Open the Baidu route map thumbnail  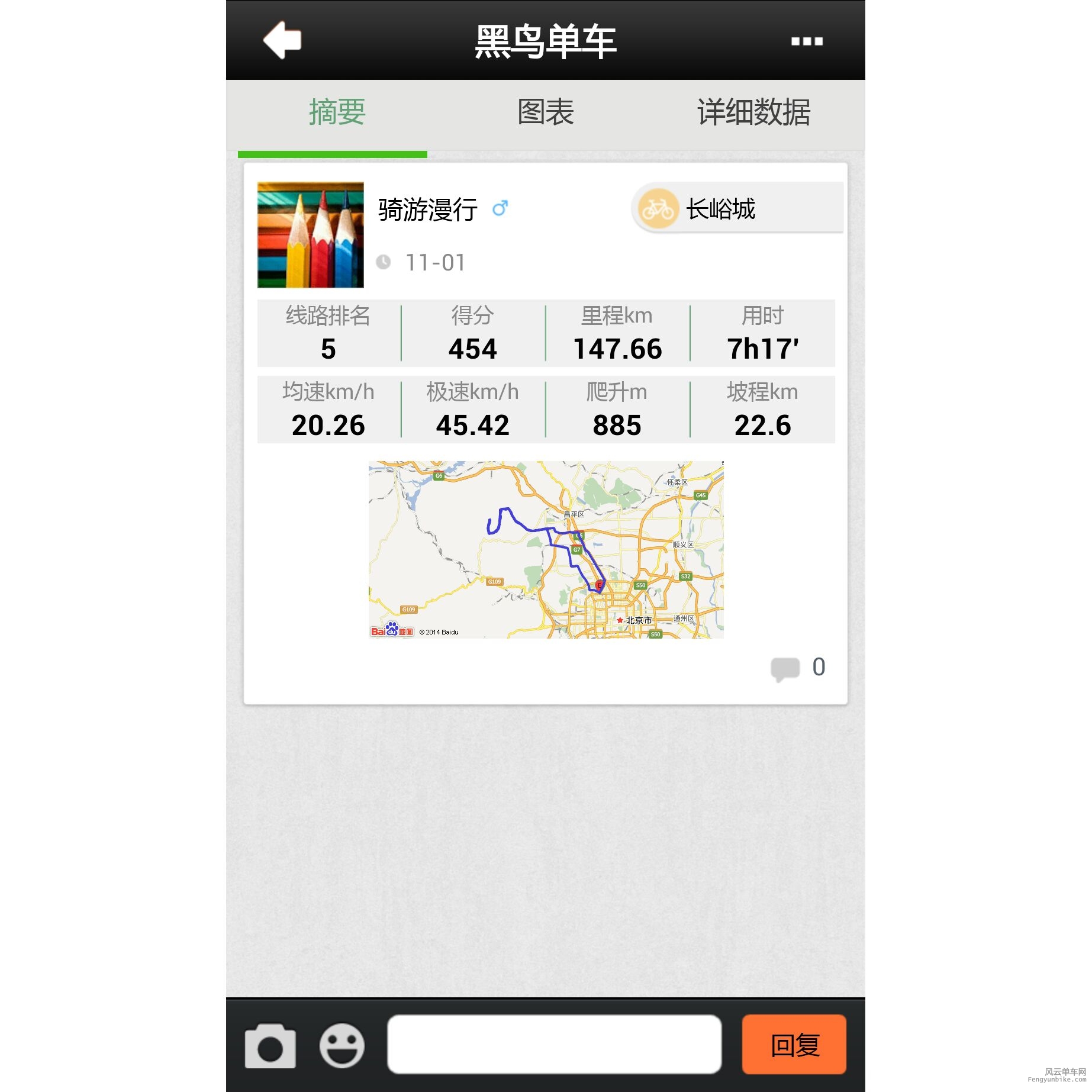tap(546, 549)
